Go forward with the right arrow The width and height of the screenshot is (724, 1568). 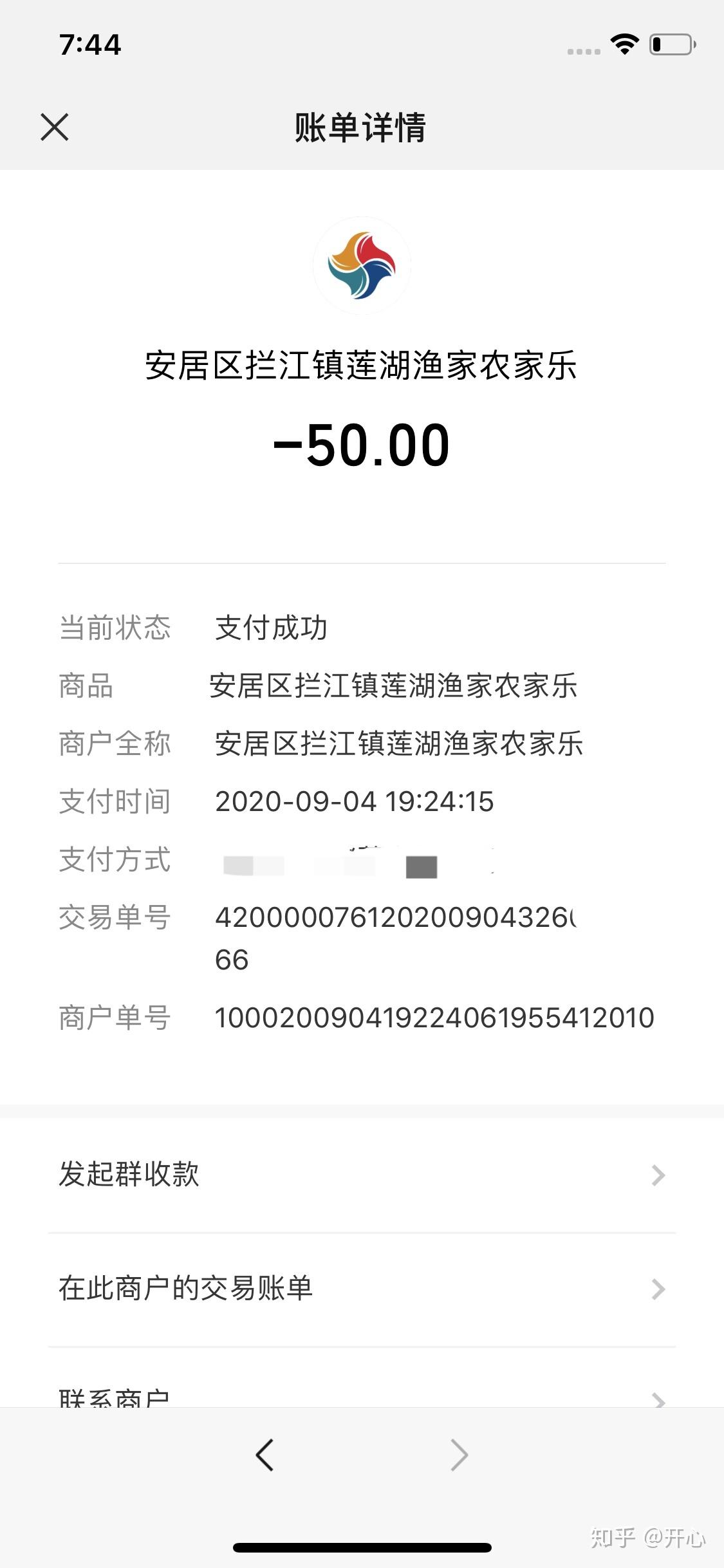(458, 1453)
